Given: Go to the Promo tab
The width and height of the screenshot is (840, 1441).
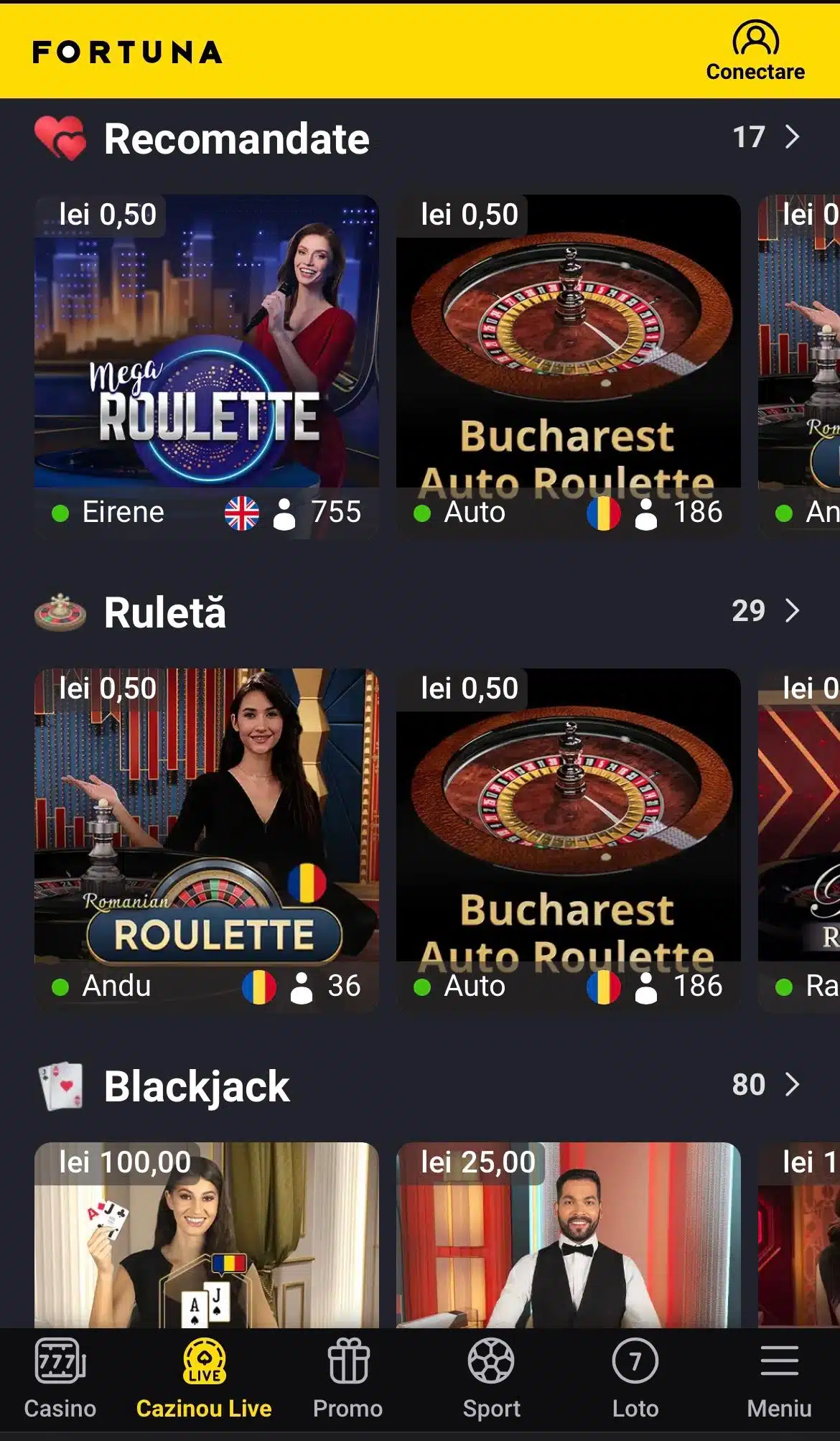Looking at the screenshot, I should tap(348, 1379).
